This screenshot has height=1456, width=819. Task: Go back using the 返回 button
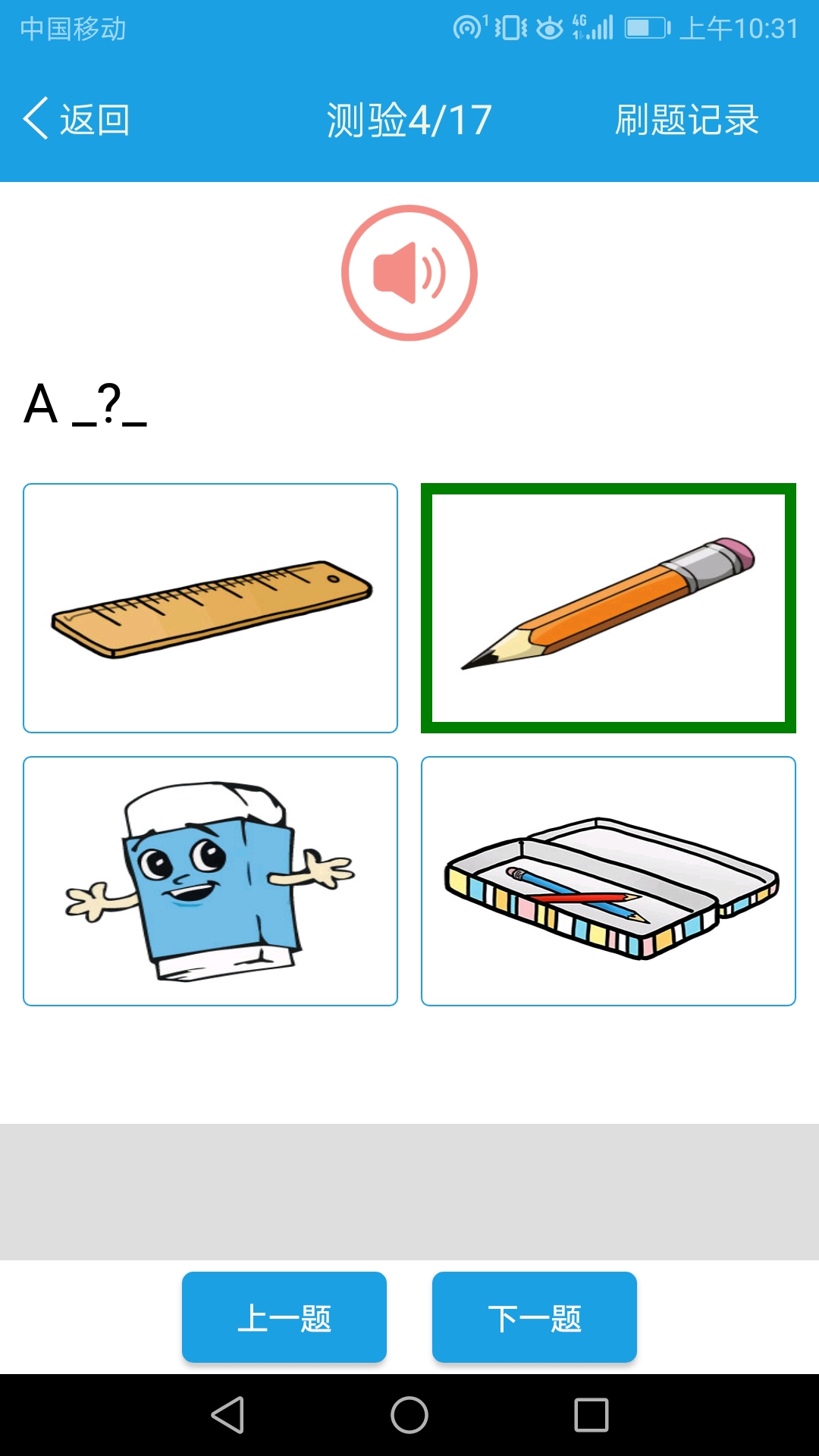[x=77, y=119]
